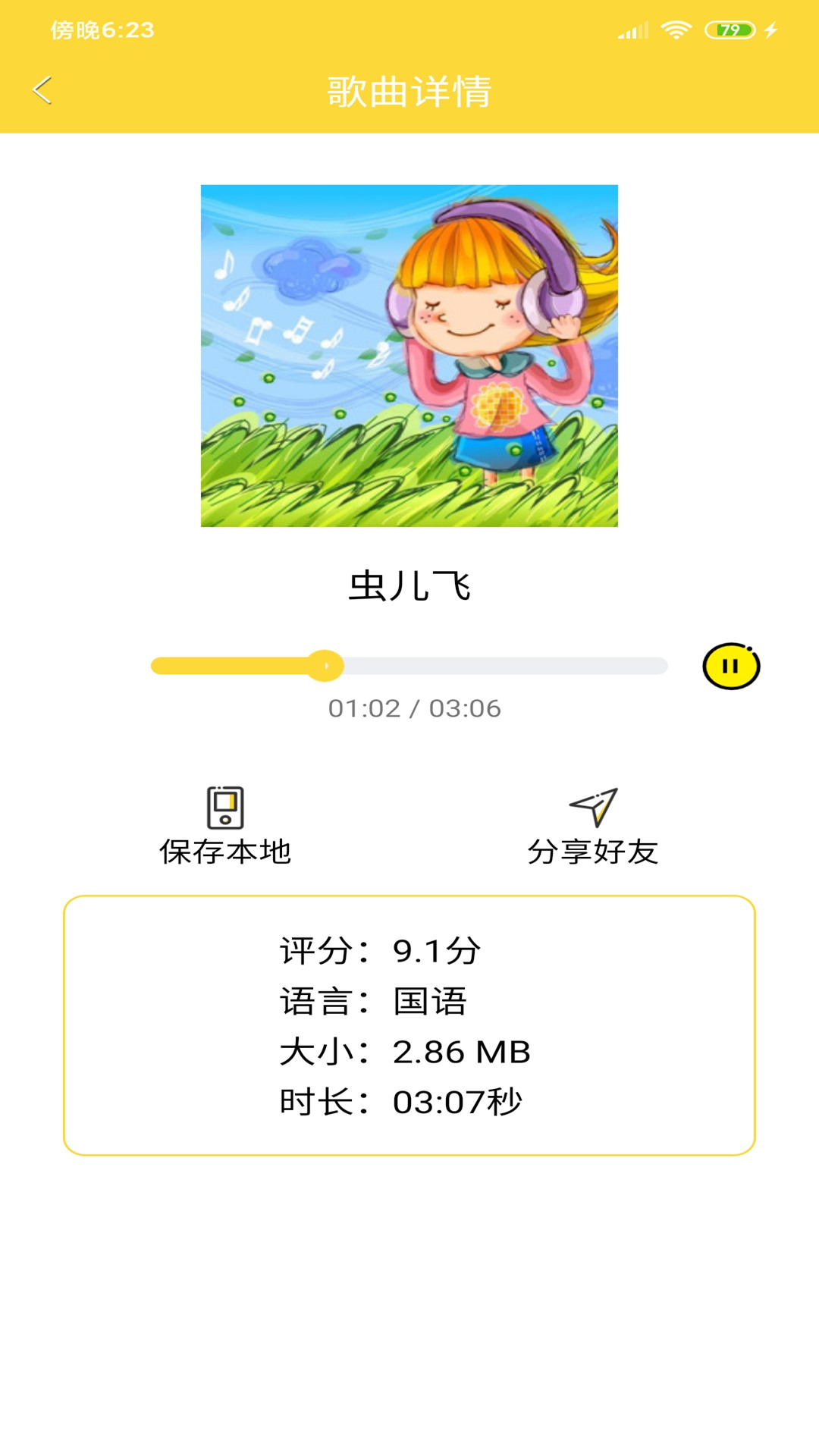Screen dimensions: 819x1456
Task: Select the song title 虫儿飞
Action: click(409, 584)
